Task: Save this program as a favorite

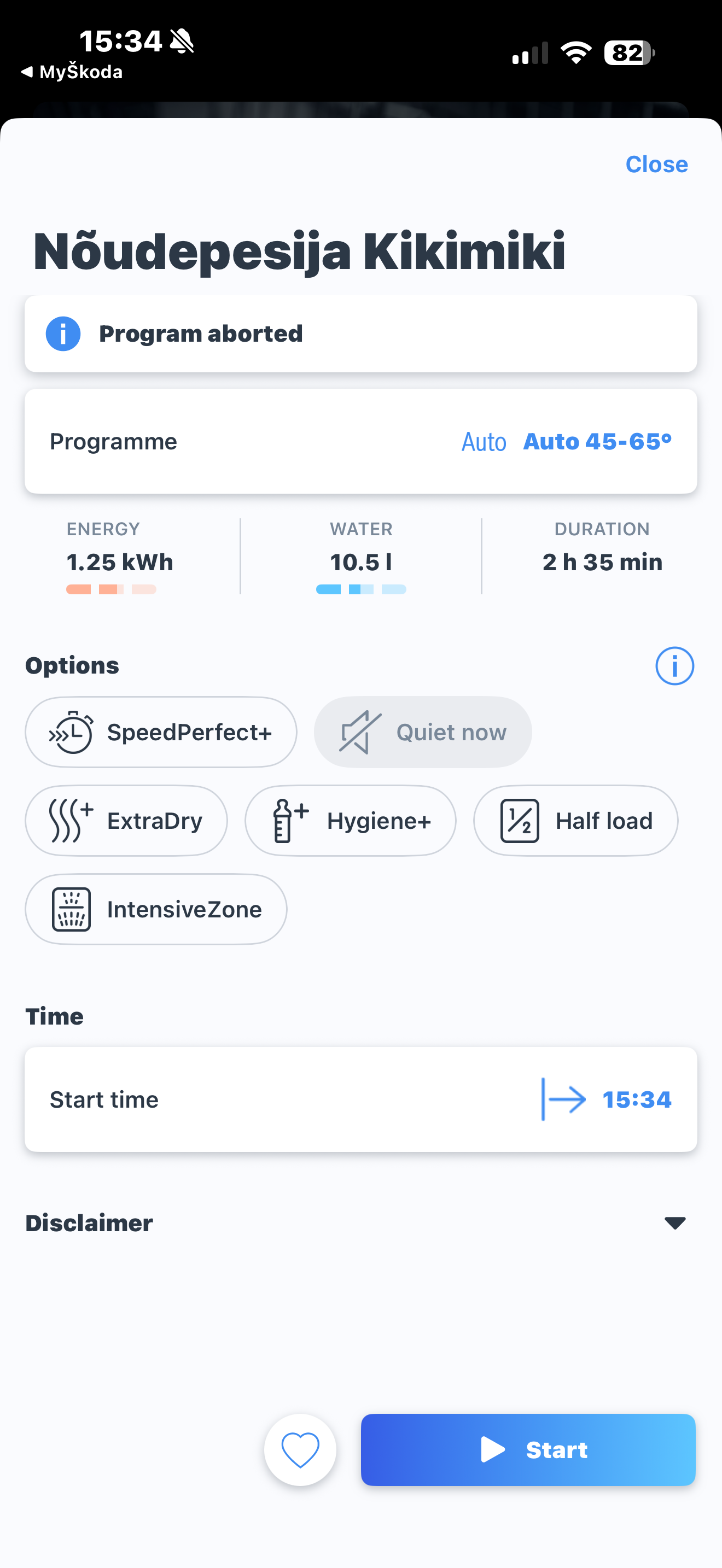Action: [300, 1450]
